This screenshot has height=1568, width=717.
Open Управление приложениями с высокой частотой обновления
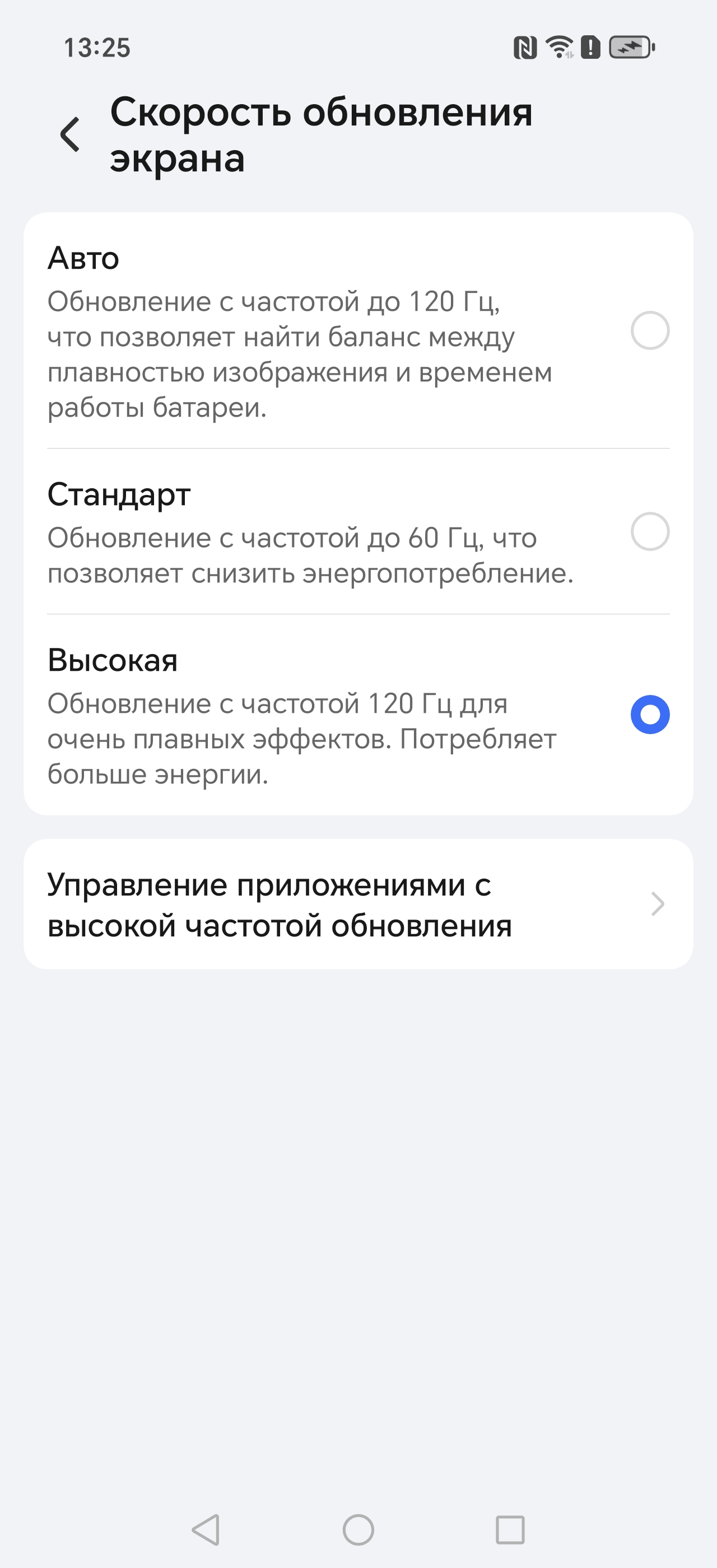pos(358,904)
